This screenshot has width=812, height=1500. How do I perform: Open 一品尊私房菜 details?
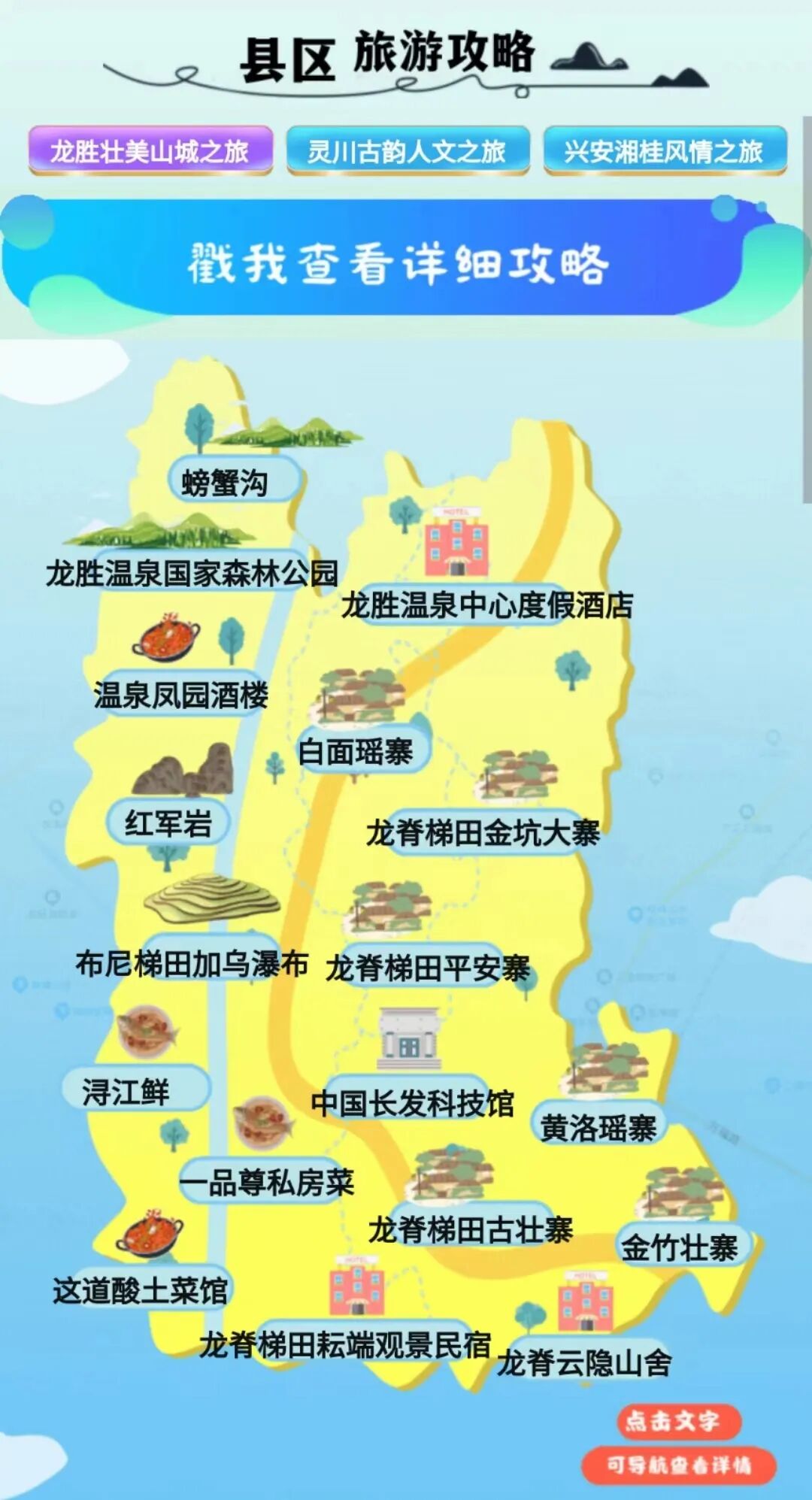[x=267, y=1183]
